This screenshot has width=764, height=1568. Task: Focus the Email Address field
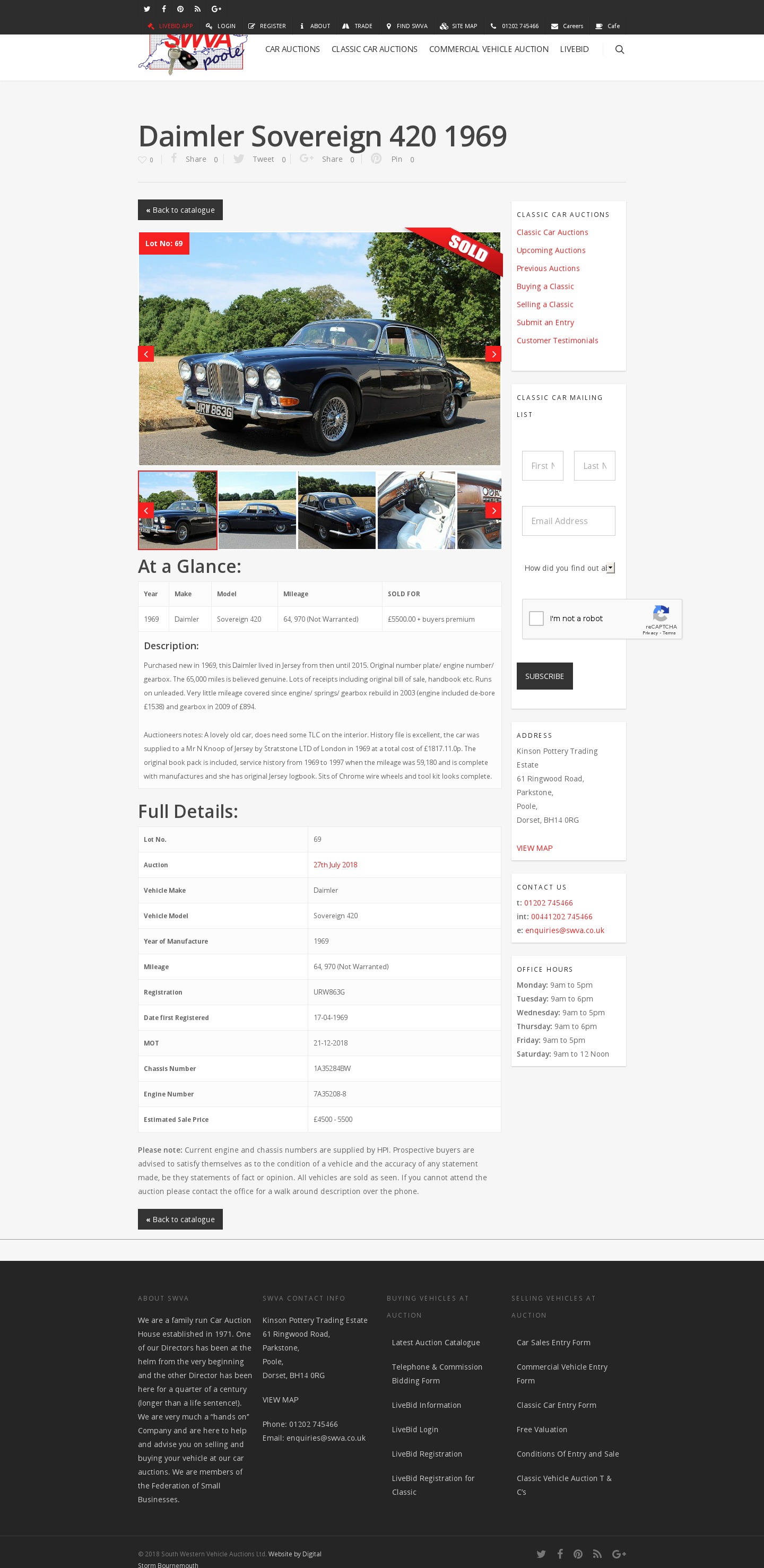(x=568, y=521)
